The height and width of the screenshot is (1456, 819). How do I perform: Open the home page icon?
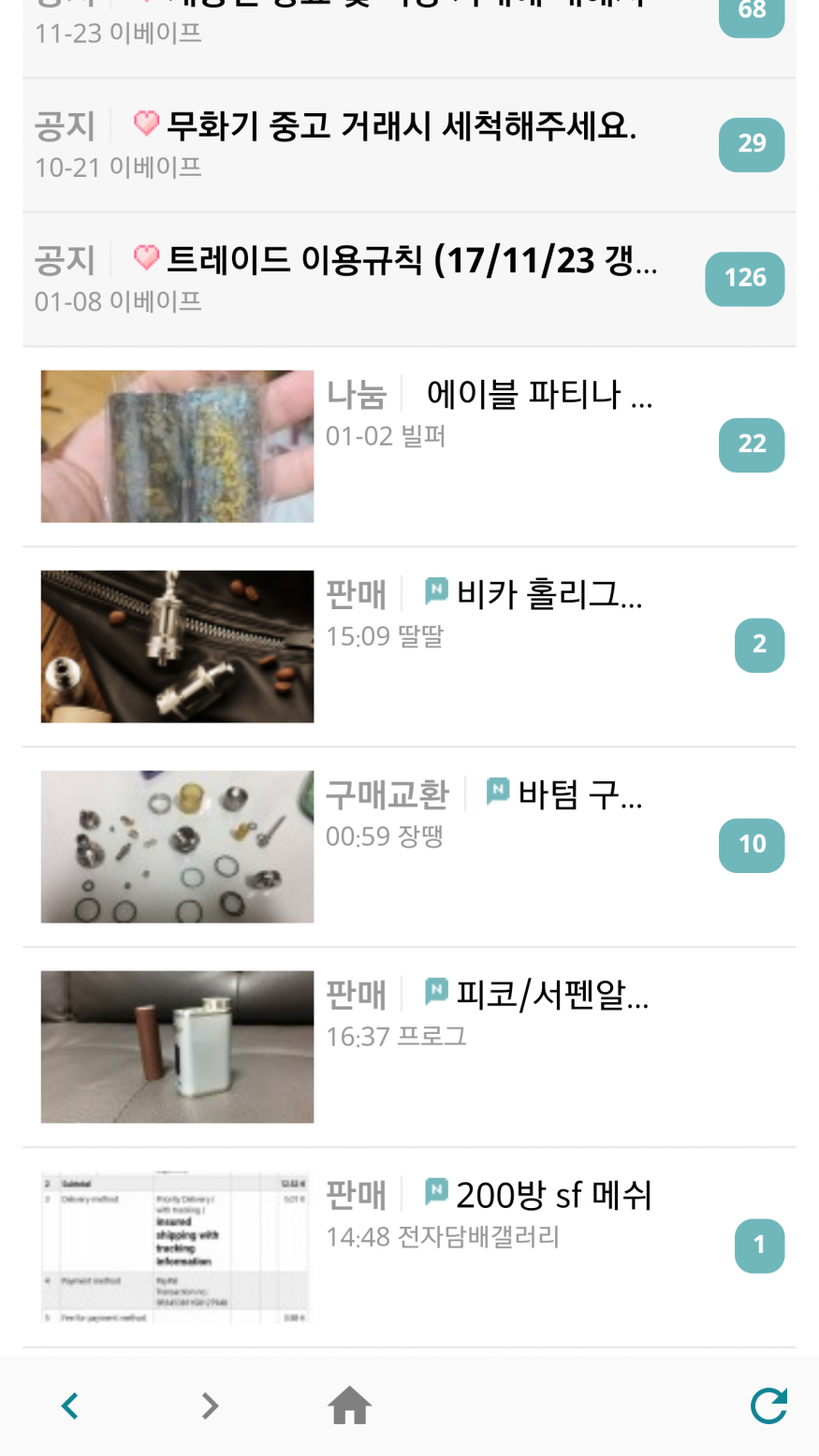click(349, 1405)
